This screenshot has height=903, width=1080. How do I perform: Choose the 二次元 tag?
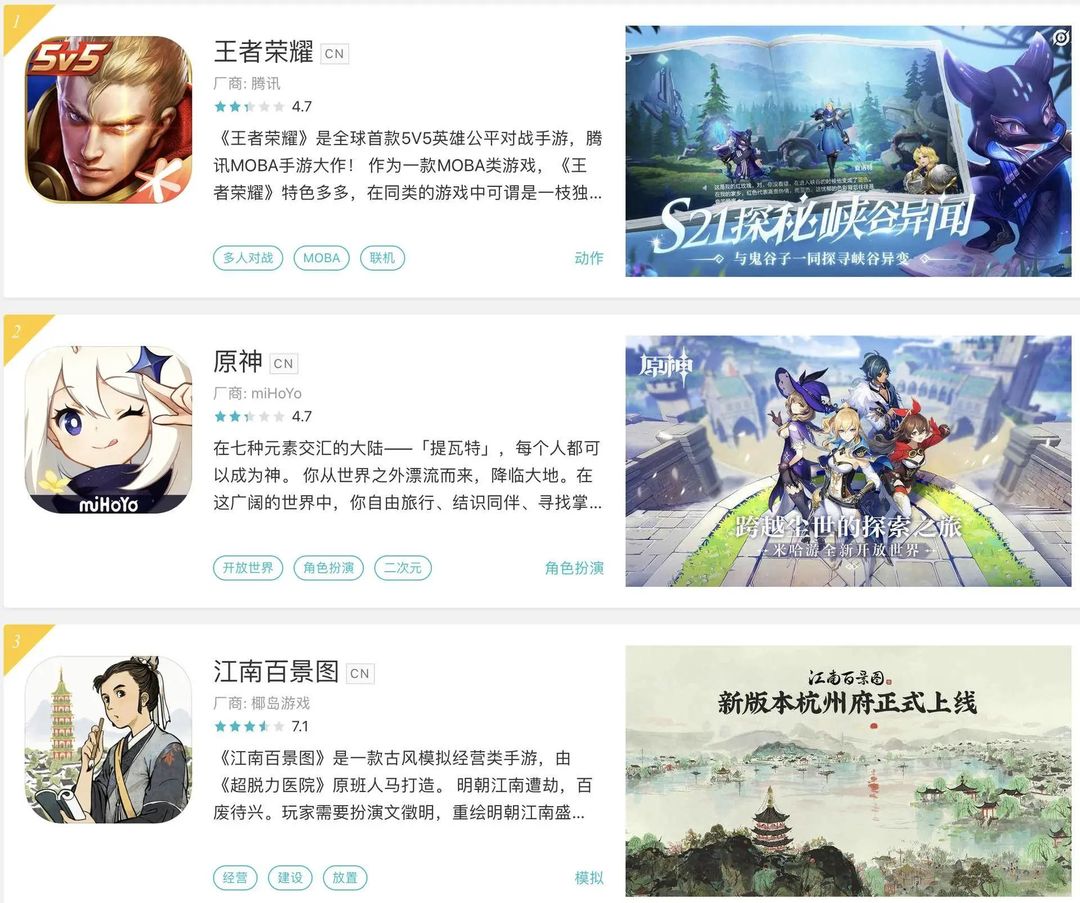coord(403,568)
